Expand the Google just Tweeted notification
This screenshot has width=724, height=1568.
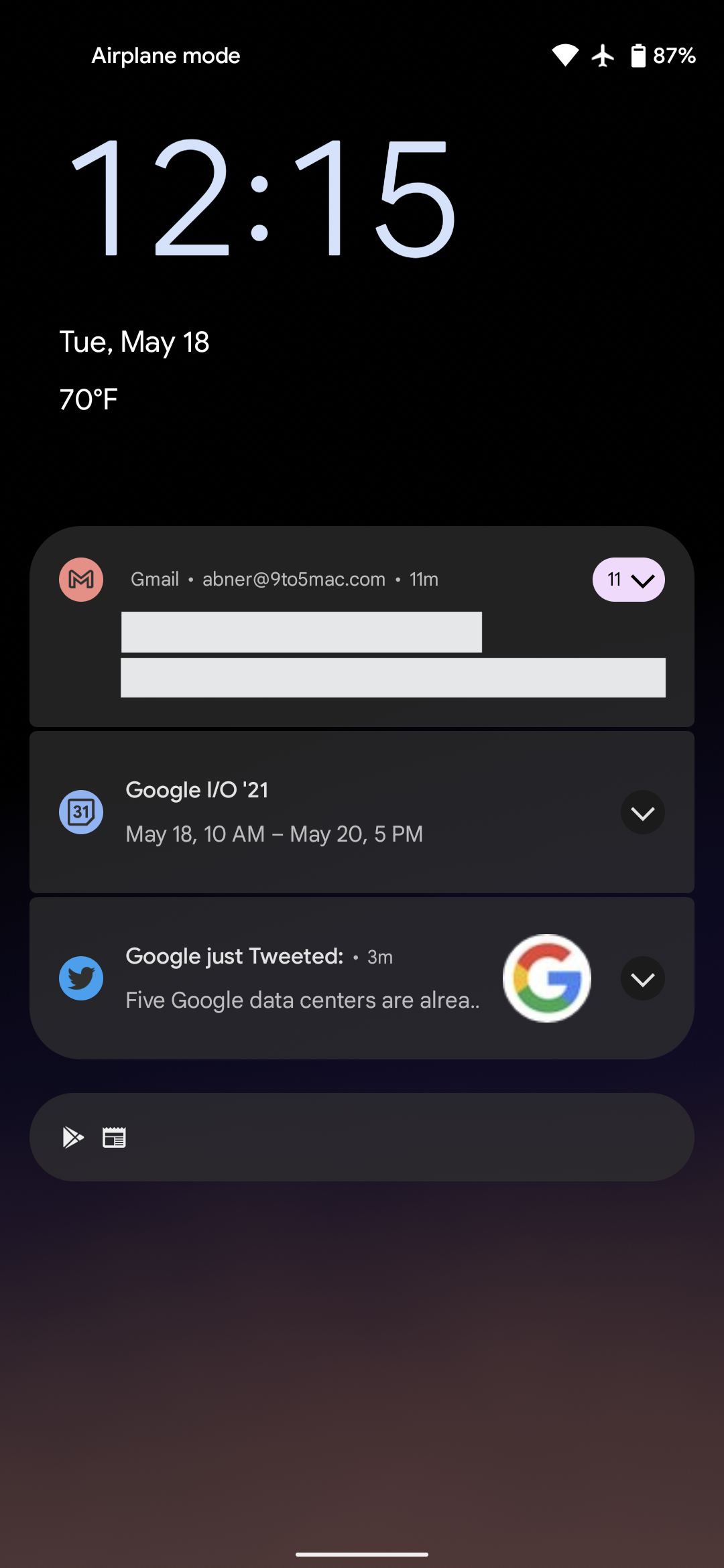pos(642,979)
